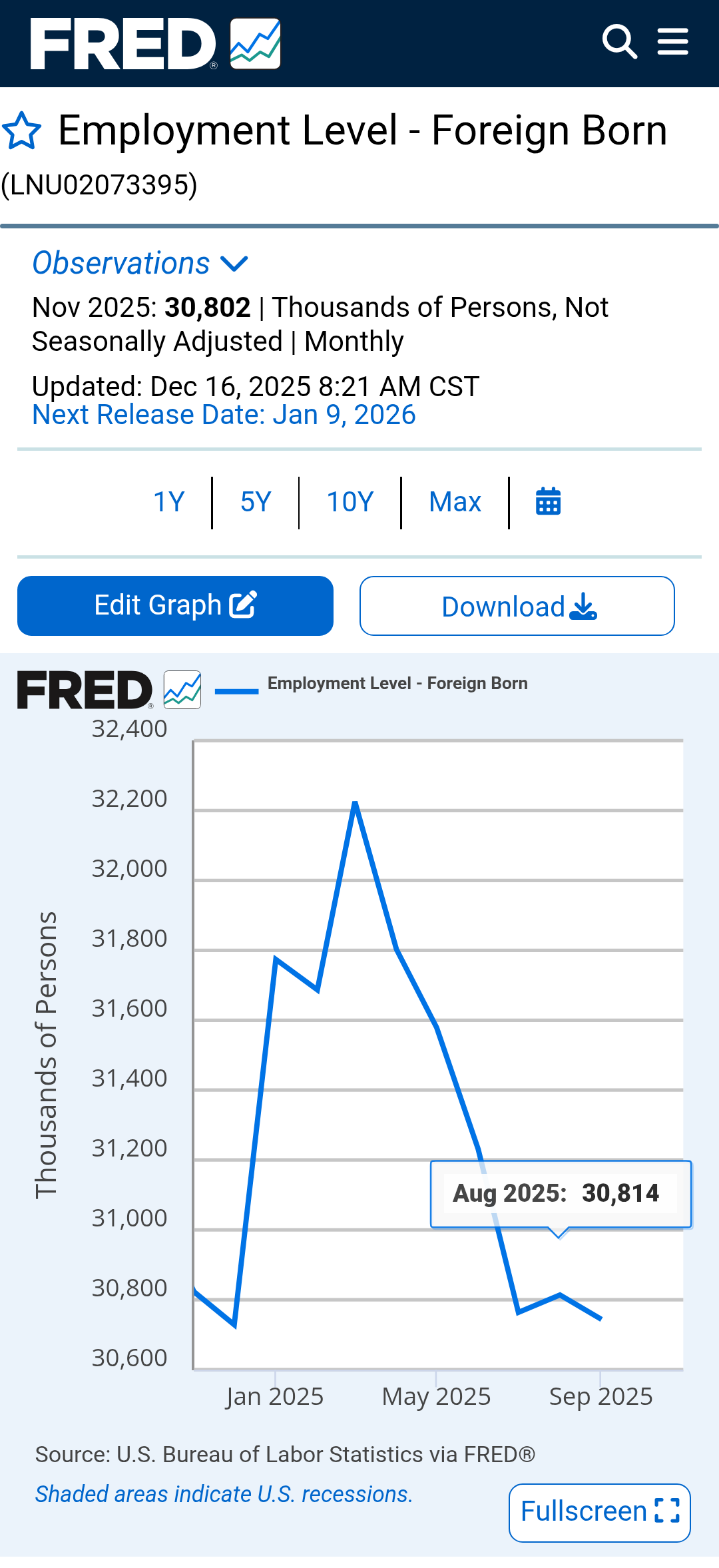Show the Max date range
This screenshot has width=719, height=1568.
(455, 502)
